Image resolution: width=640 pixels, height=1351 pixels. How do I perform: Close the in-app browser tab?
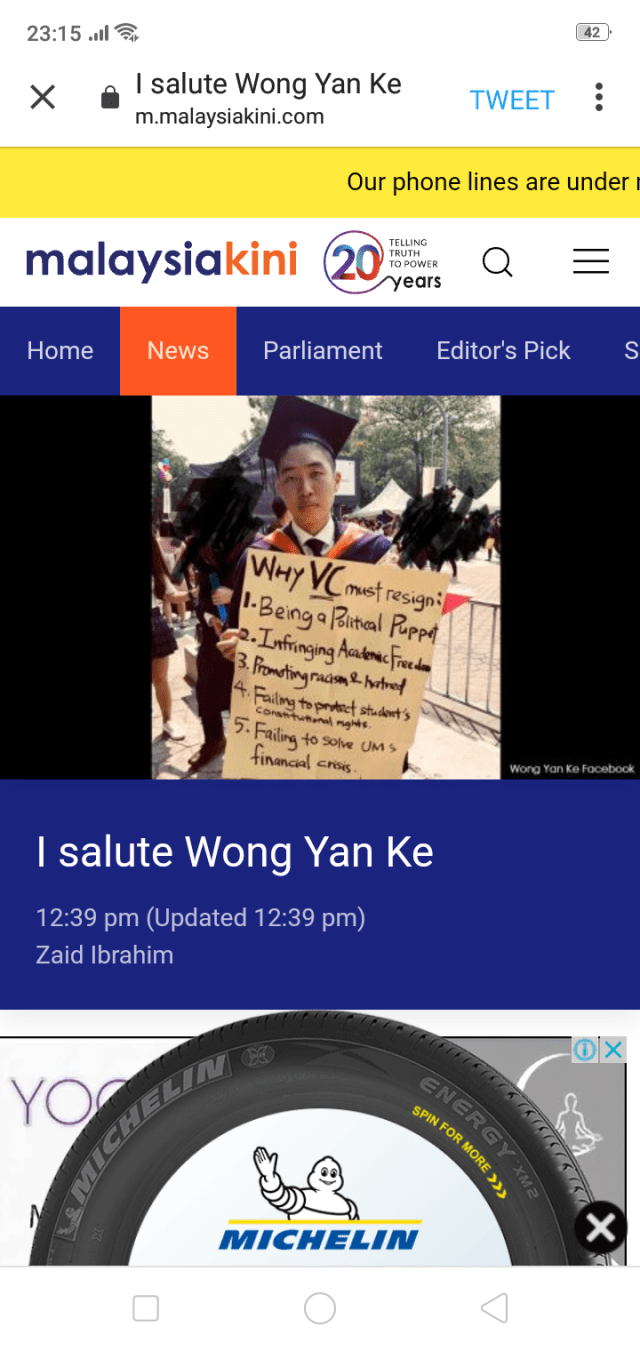coord(42,97)
